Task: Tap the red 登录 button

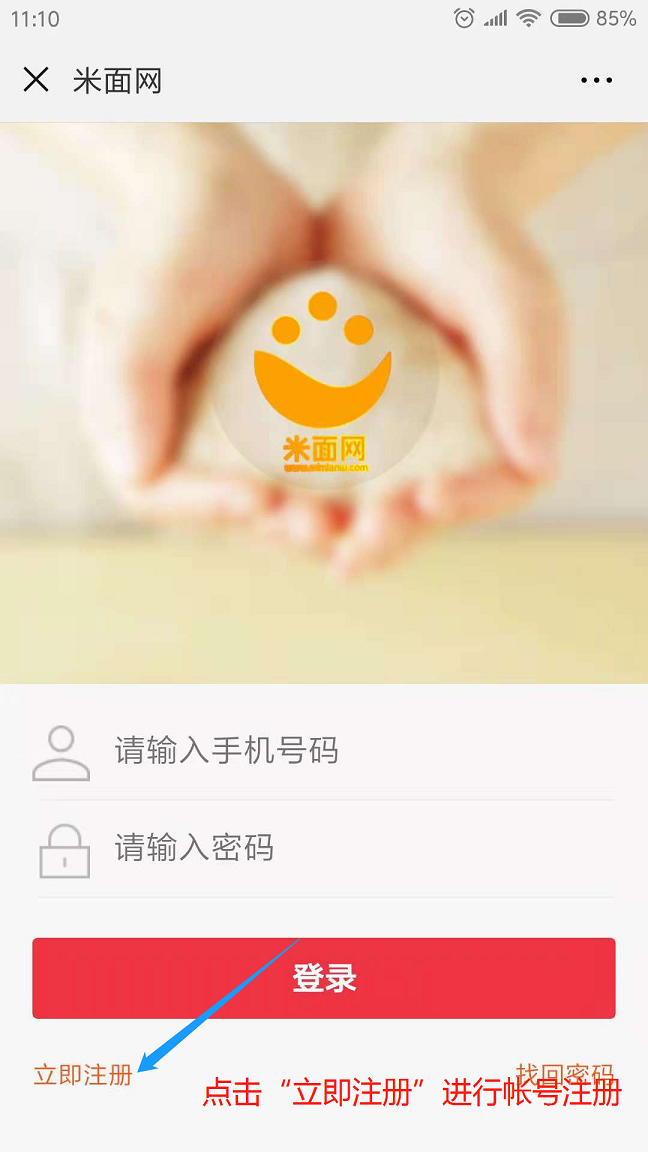Action: point(324,978)
